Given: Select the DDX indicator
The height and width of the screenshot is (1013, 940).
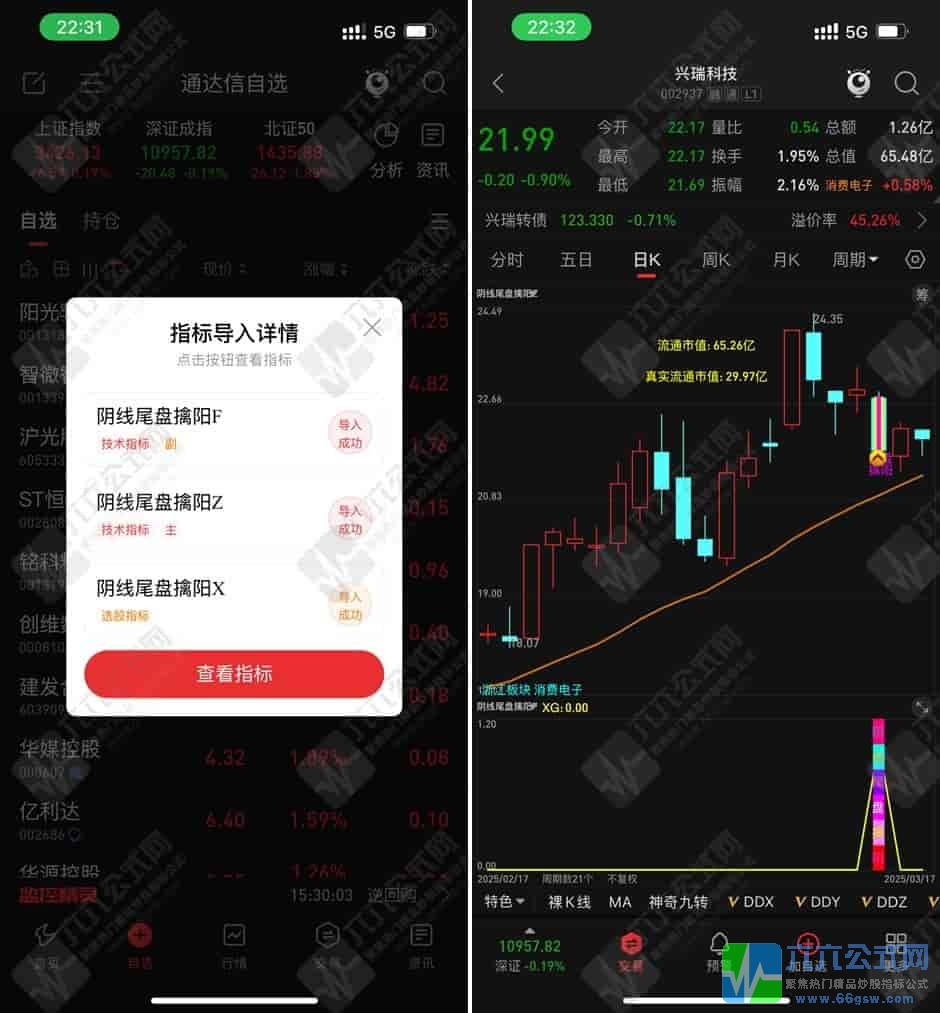Looking at the screenshot, I should pos(751,902).
